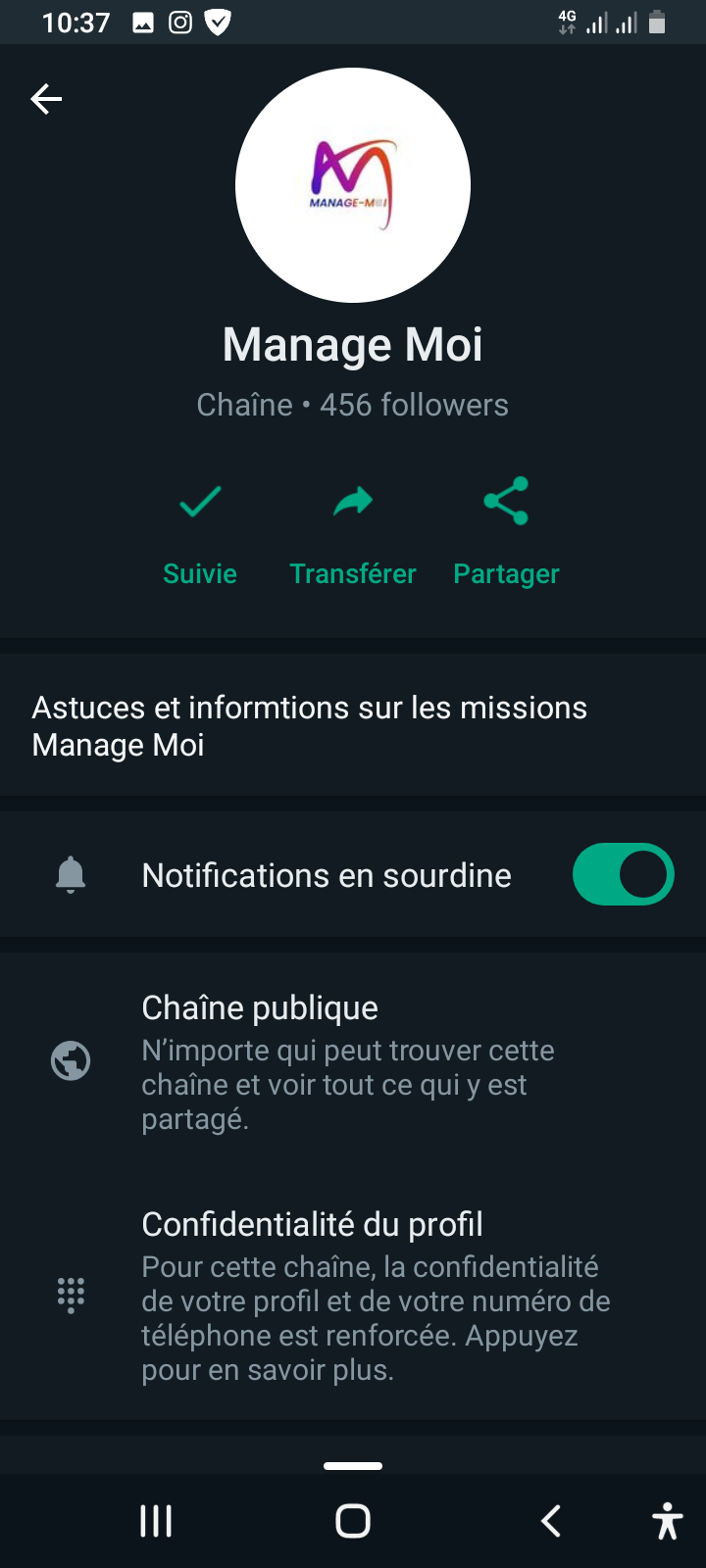Tap the system back button

[551, 1521]
